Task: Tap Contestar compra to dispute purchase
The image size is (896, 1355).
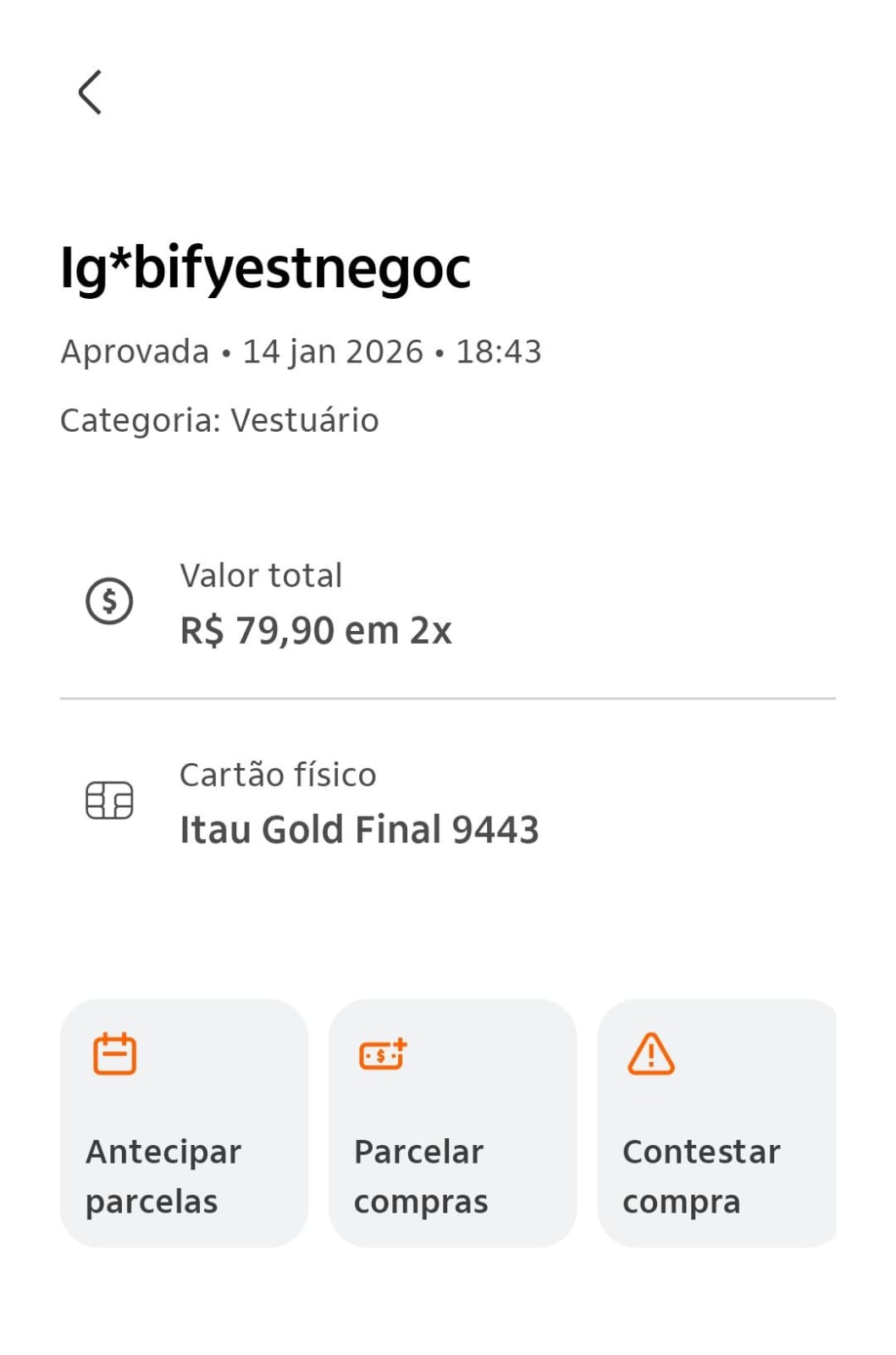Action: point(716,1122)
